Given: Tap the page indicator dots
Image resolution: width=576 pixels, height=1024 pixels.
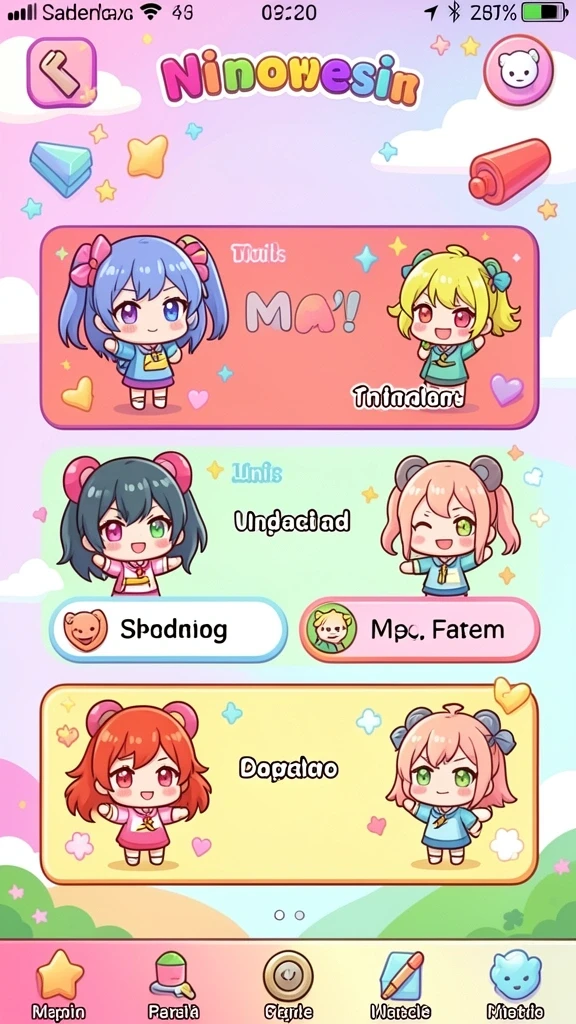Looking at the screenshot, I should point(289,915).
